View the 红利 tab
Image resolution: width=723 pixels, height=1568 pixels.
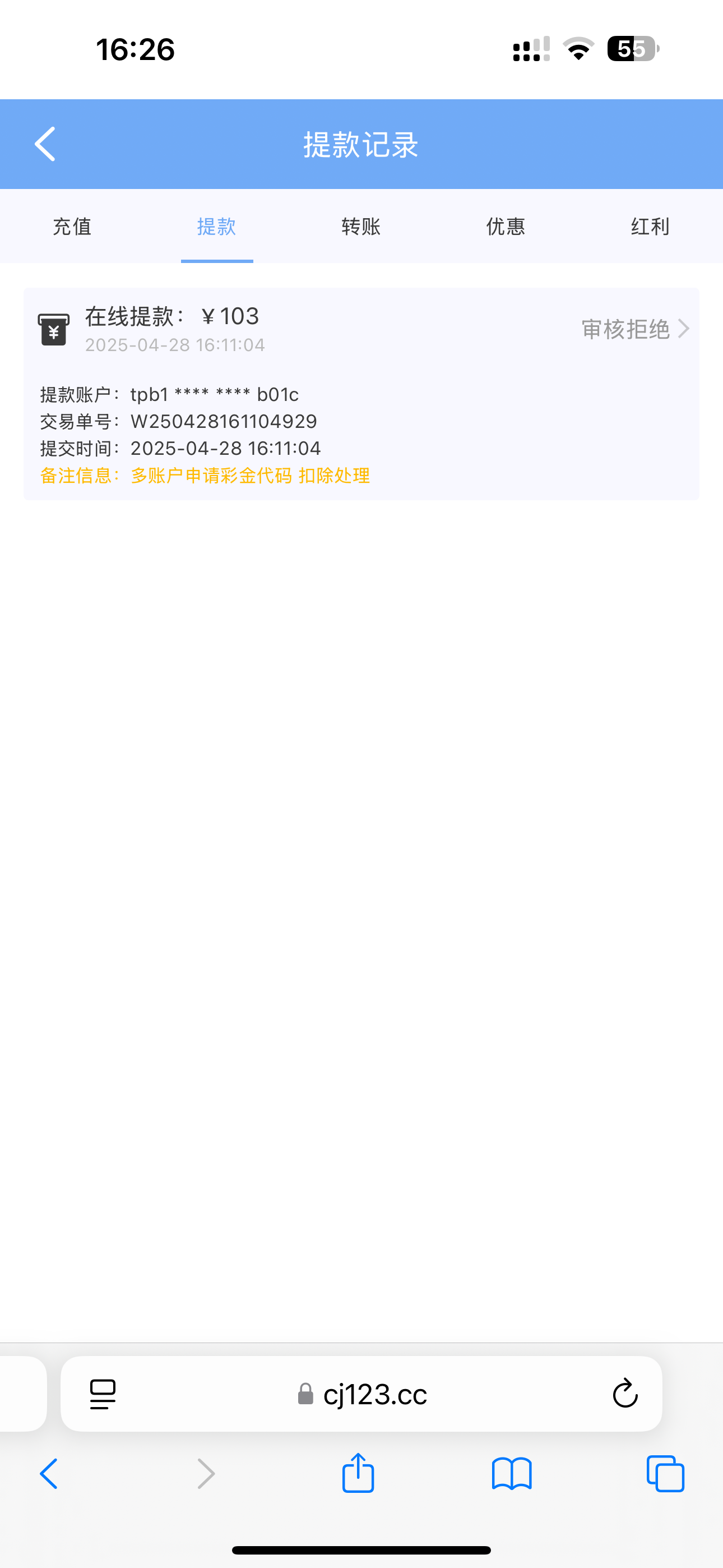pyautogui.click(x=650, y=227)
